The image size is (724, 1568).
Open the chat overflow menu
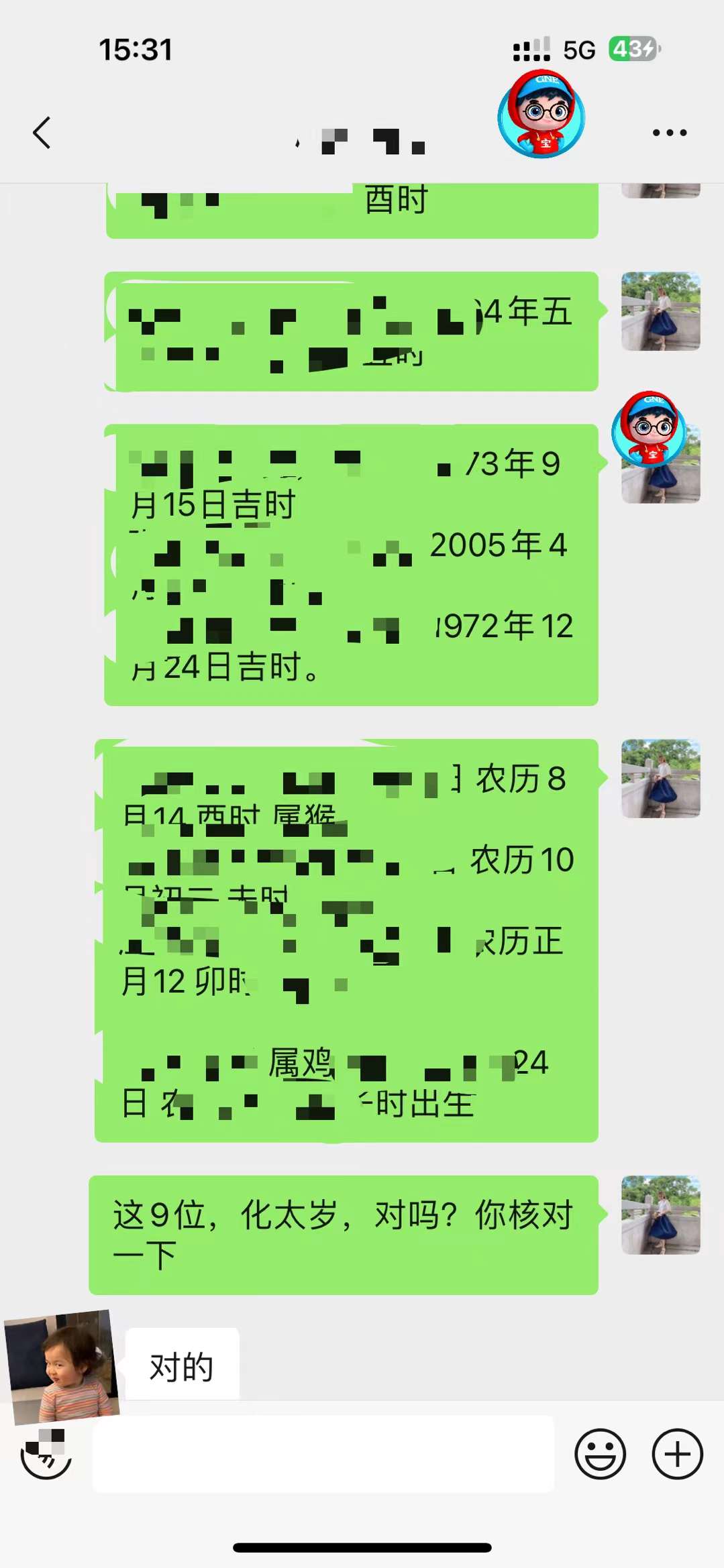pos(669,133)
